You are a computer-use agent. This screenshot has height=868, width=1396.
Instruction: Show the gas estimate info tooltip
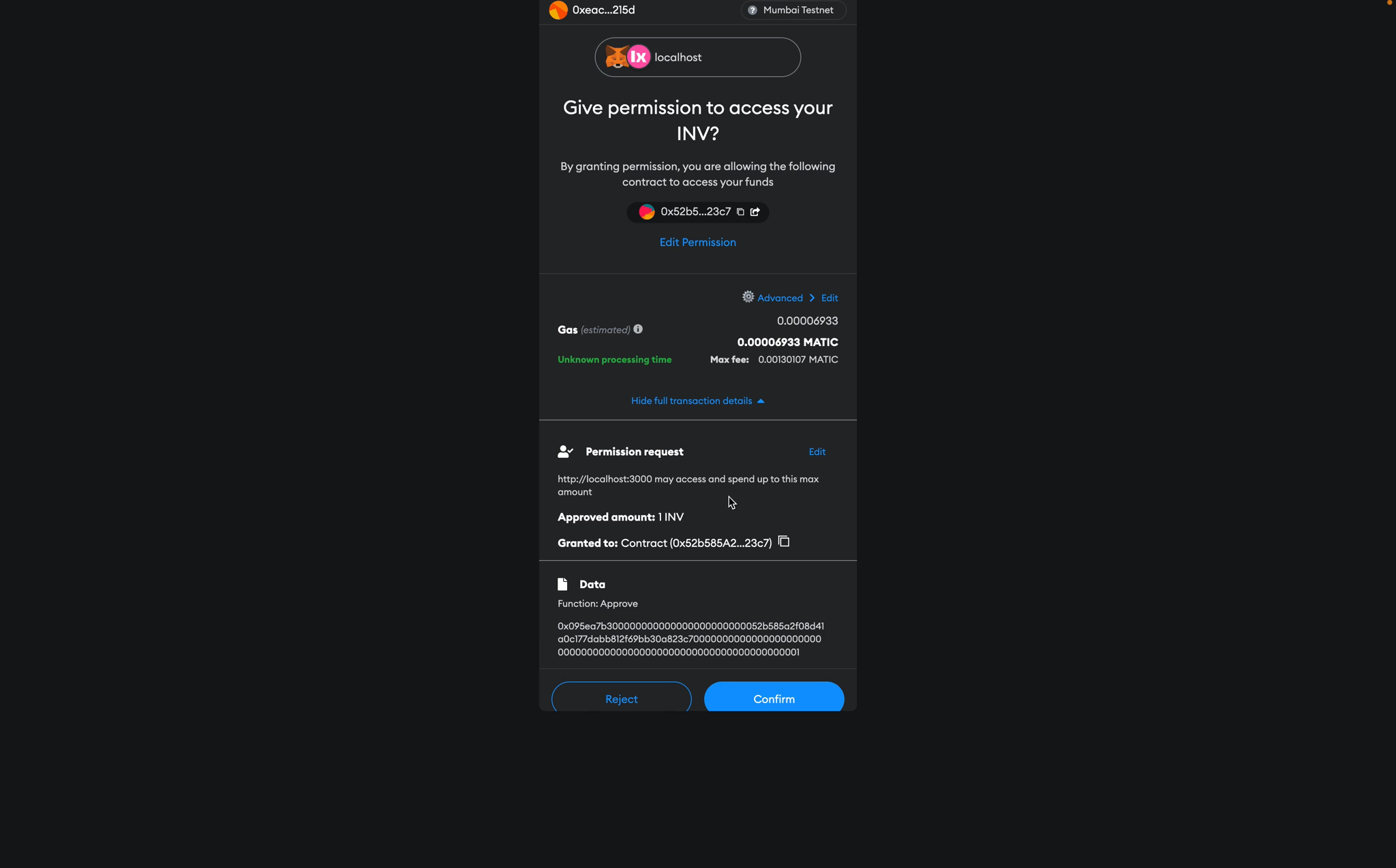(638, 329)
